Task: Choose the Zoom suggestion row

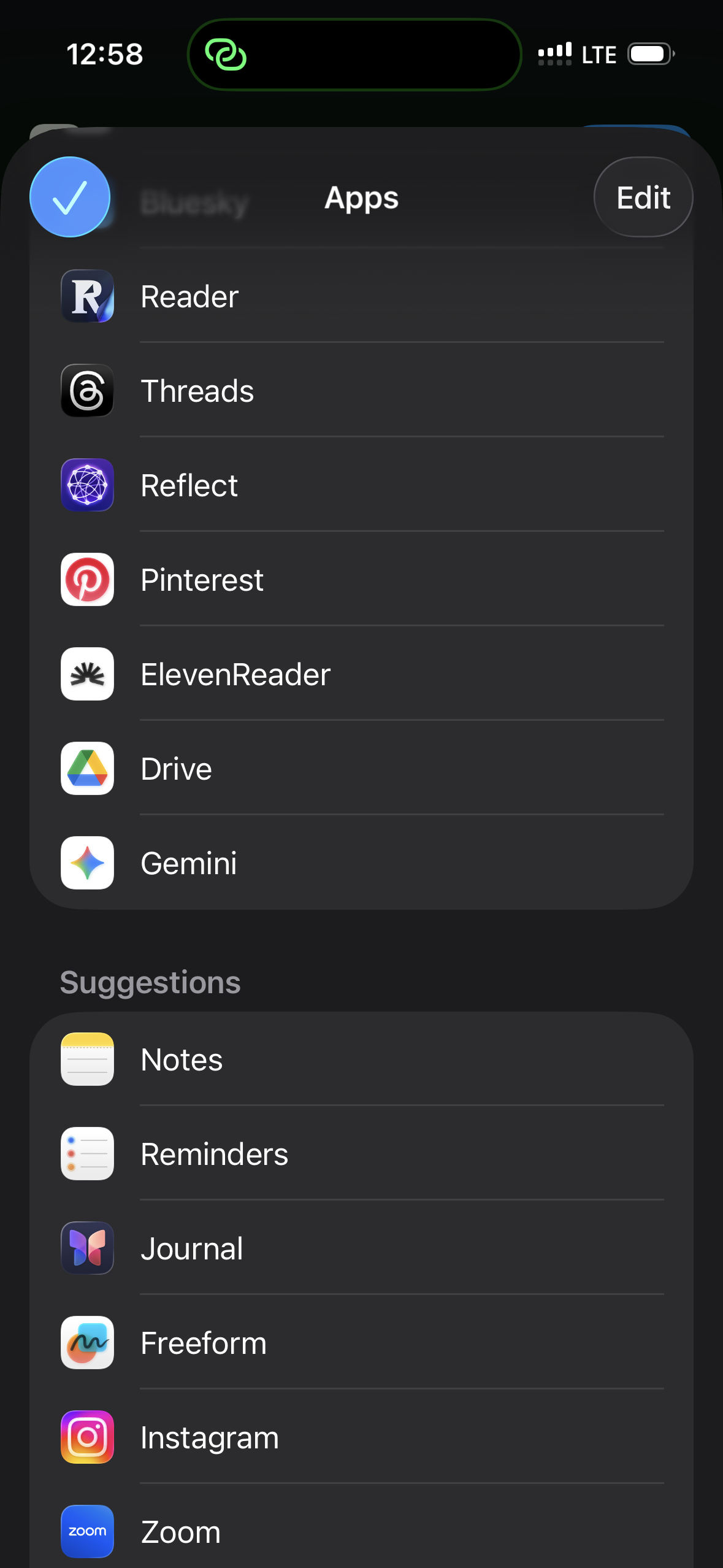Action: point(362,1532)
